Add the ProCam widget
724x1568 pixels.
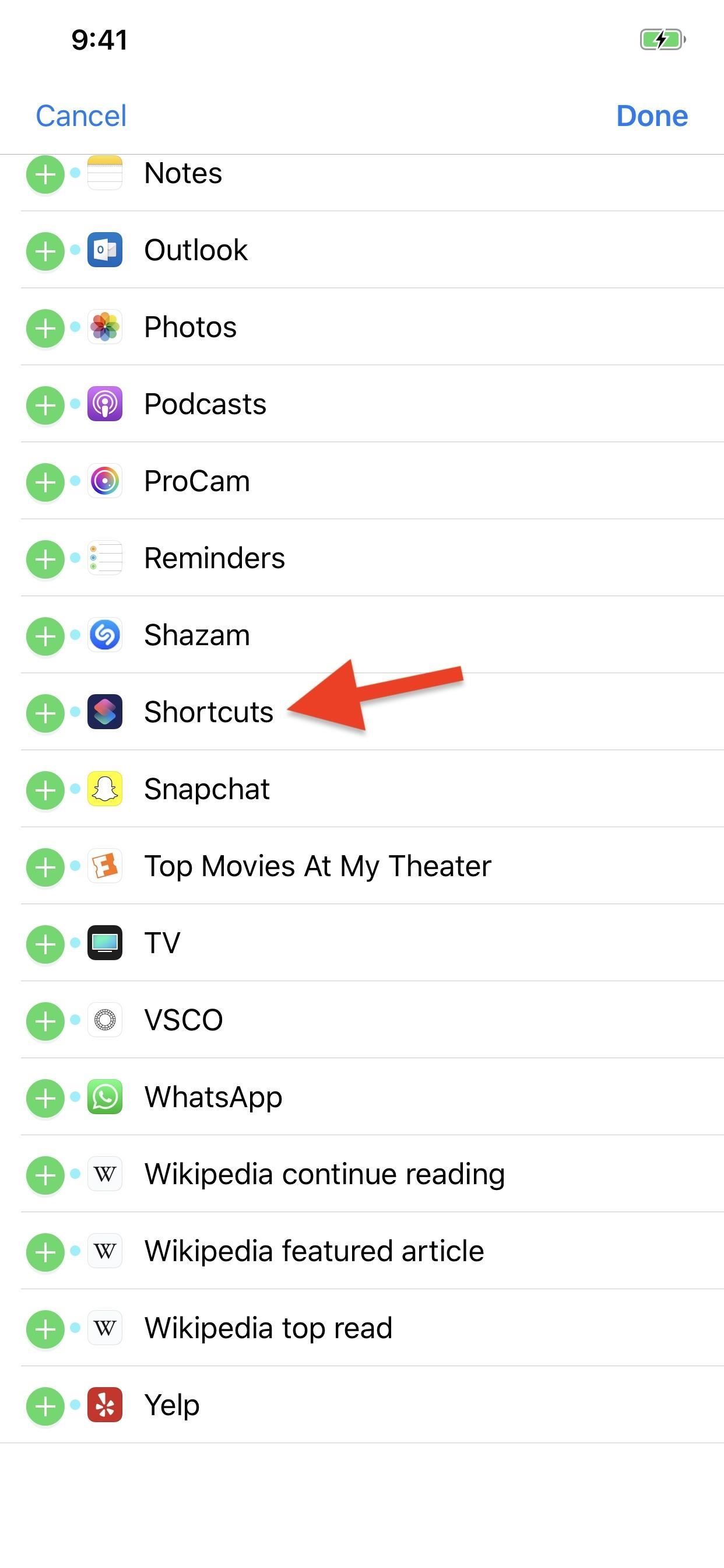[44, 480]
